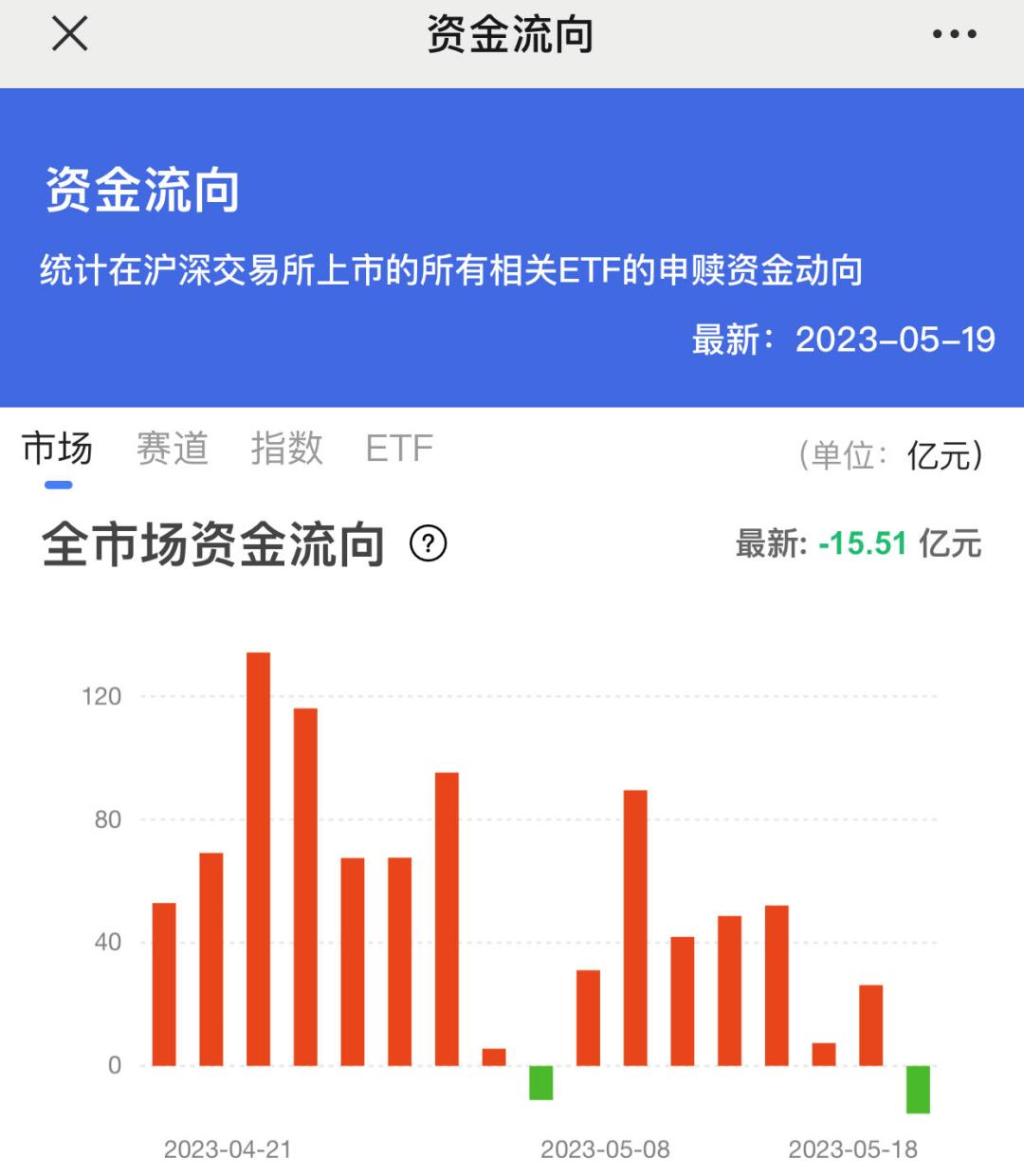Expand the date axis label 2023-05-08
The image size is (1024, 1176).
607,1148
